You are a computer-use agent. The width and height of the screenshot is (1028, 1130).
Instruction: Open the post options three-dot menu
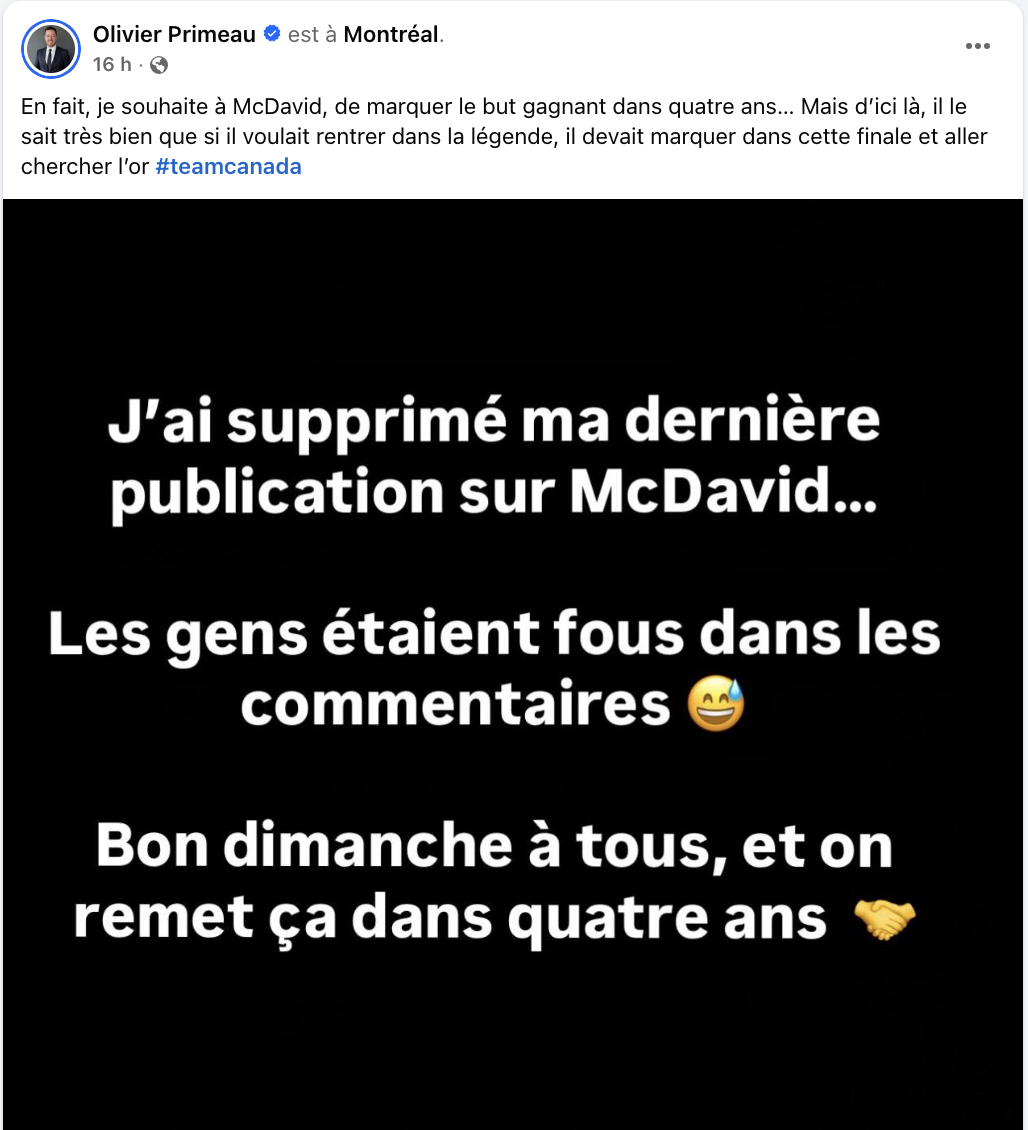(x=978, y=46)
